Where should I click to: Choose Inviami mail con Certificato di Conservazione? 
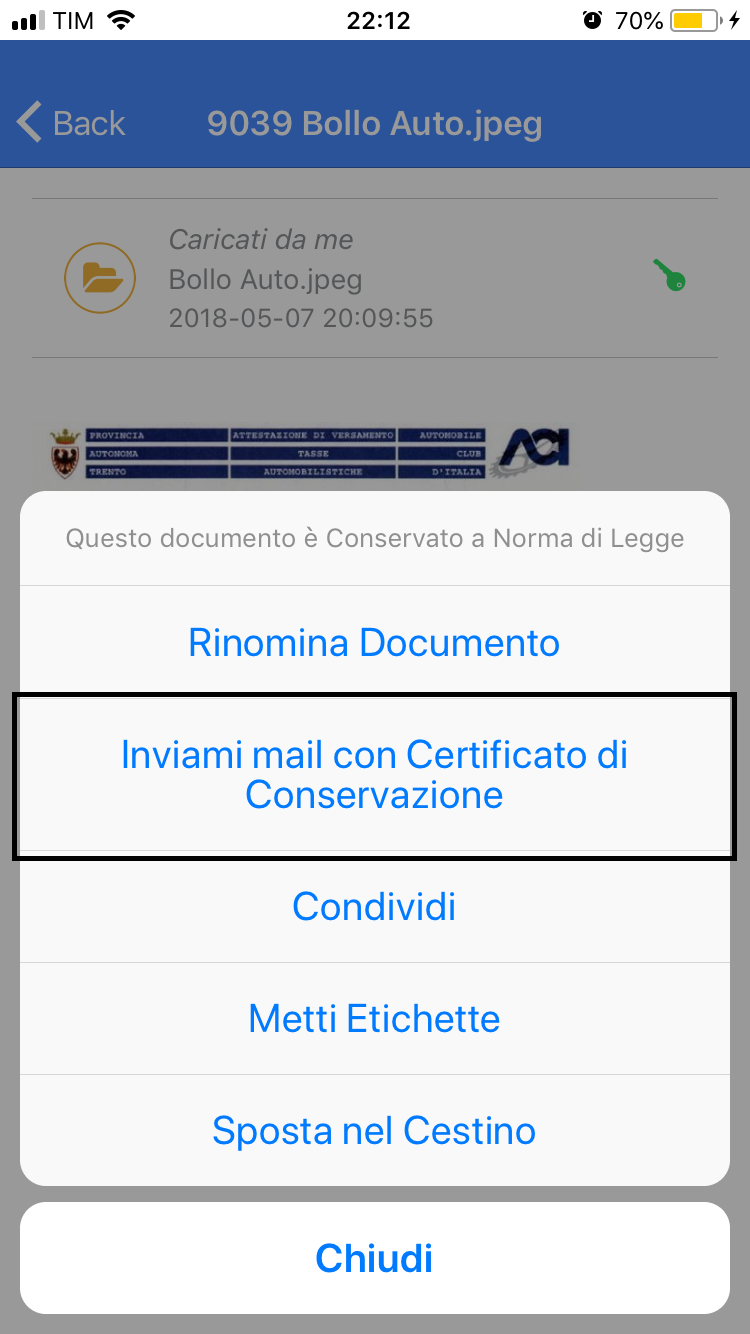point(374,775)
